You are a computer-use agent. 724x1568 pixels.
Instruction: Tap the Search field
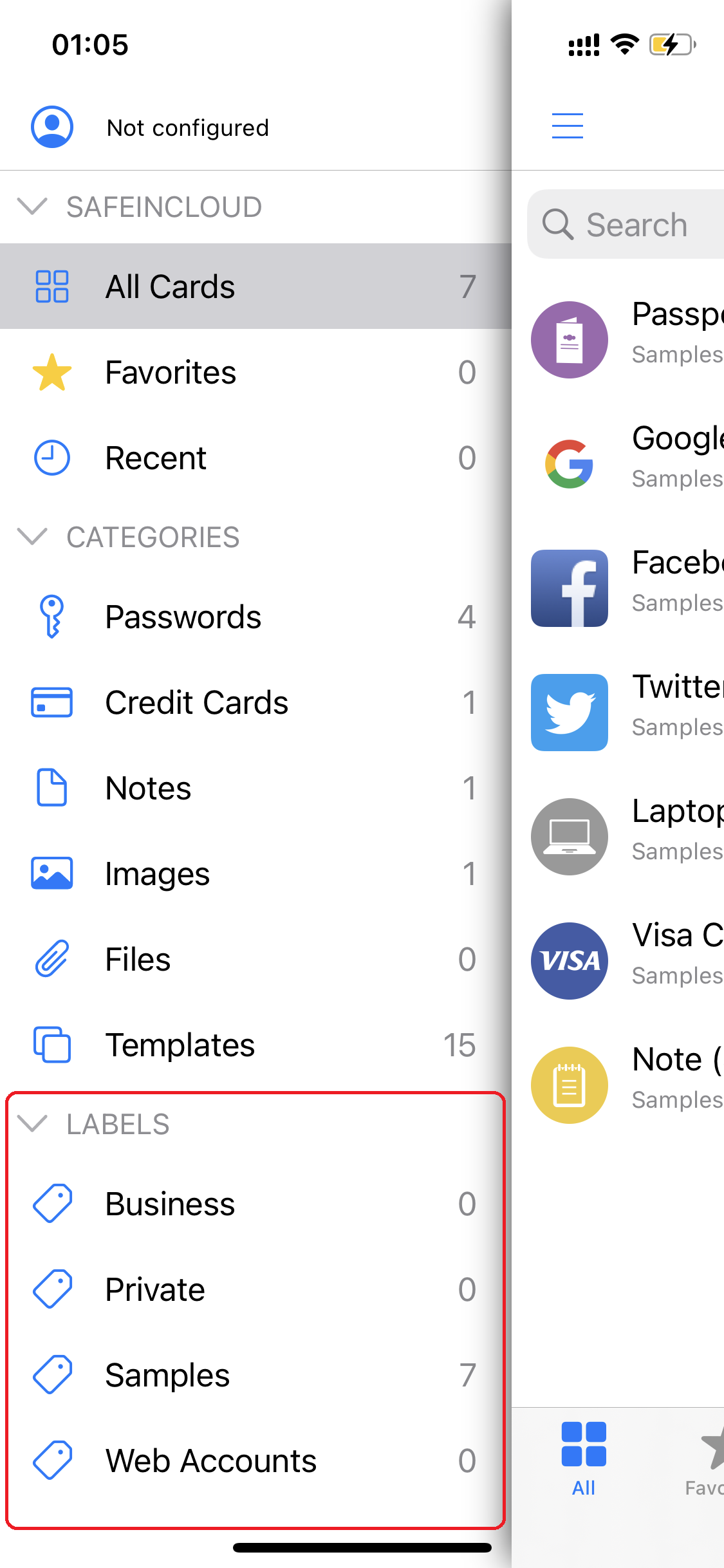pyautogui.click(x=626, y=225)
